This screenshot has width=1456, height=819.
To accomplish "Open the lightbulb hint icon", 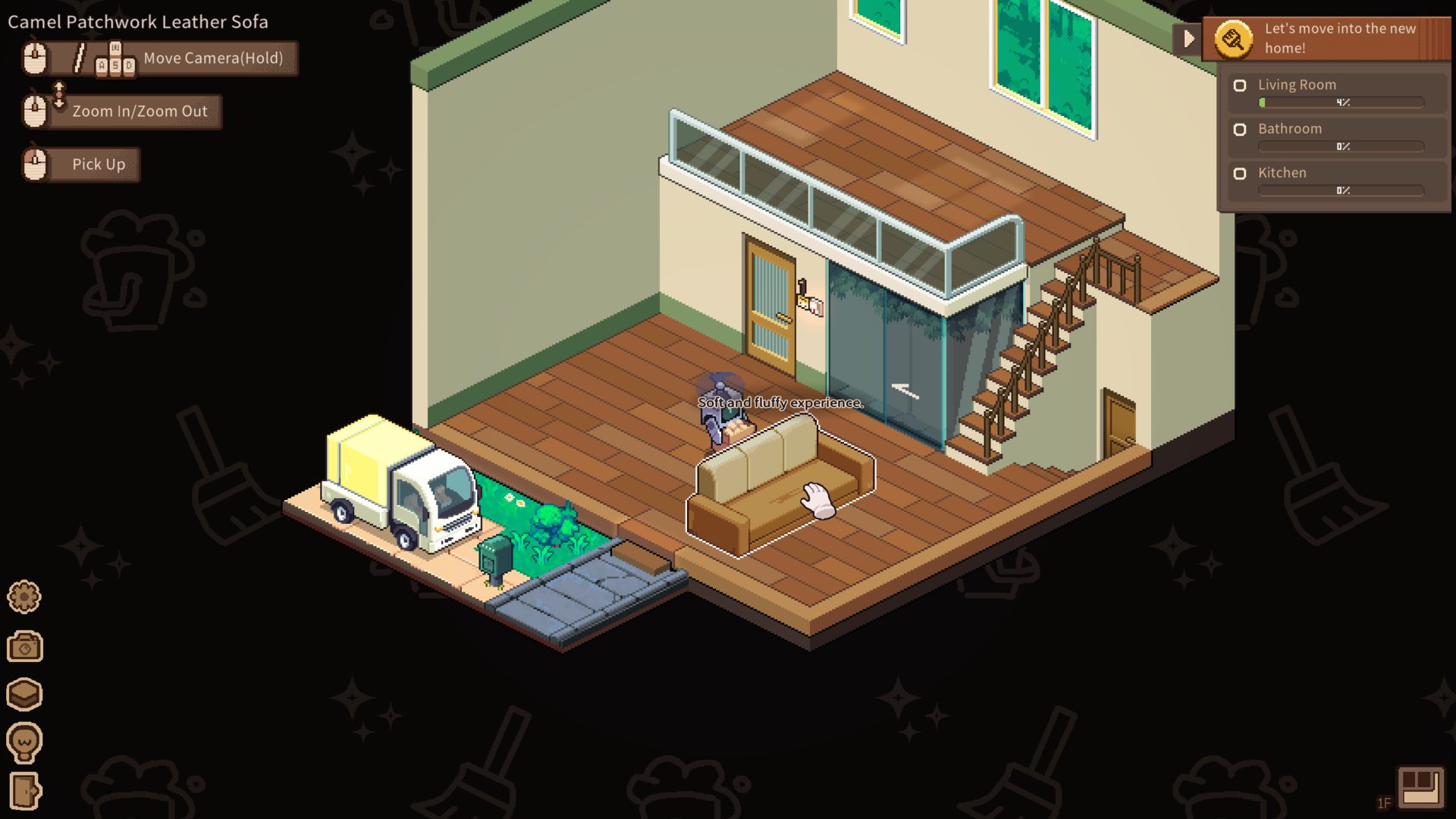I will click(x=24, y=742).
